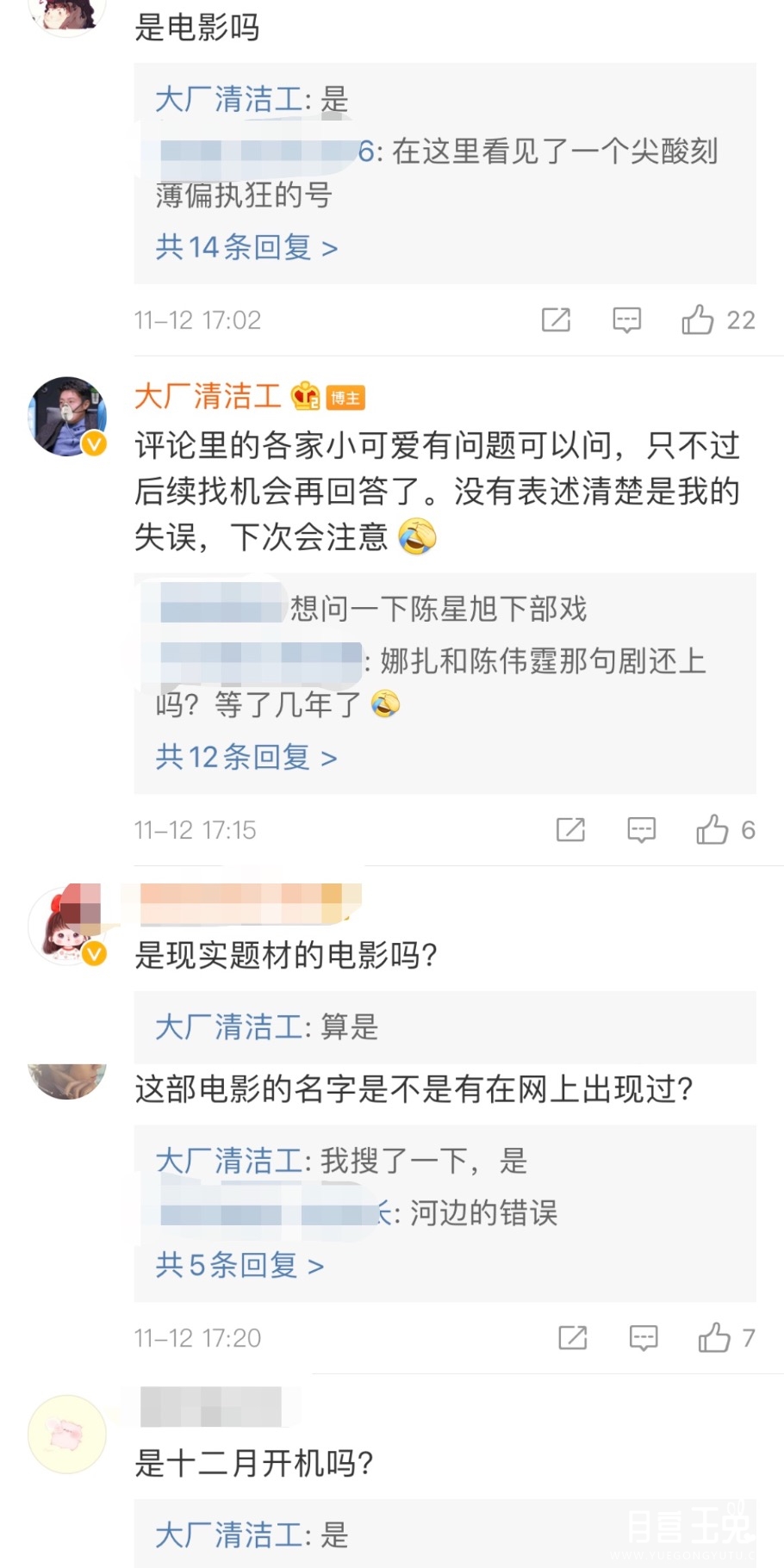Image resolution: width=784 pixels, height=1568 pixels.
Task: Open 大厂清洁工 orange profile name
Action: 208,397
